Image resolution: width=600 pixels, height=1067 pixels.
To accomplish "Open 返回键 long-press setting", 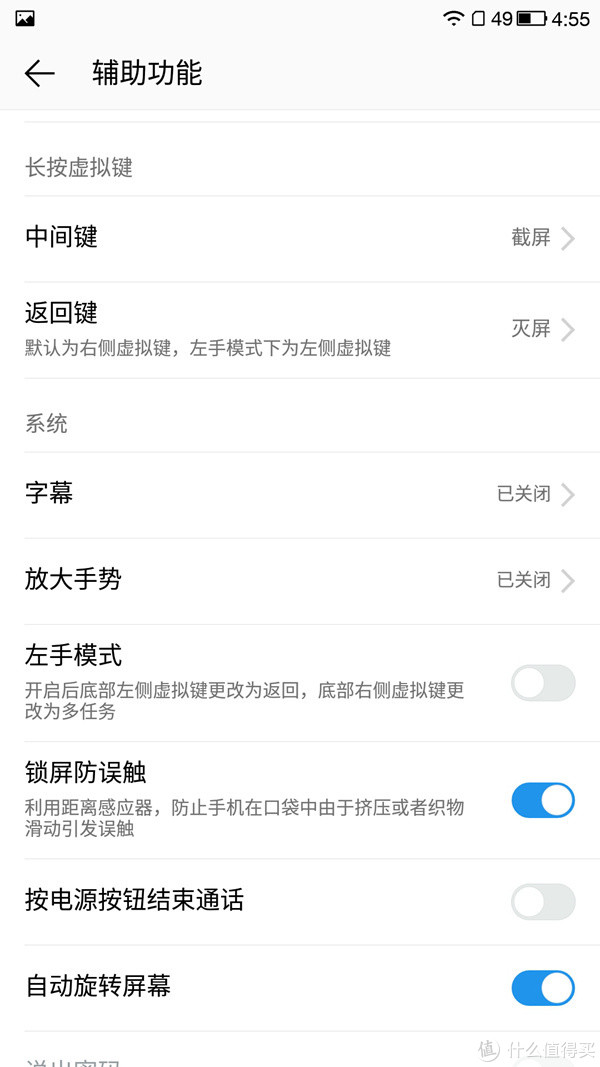I will (300, 329).
